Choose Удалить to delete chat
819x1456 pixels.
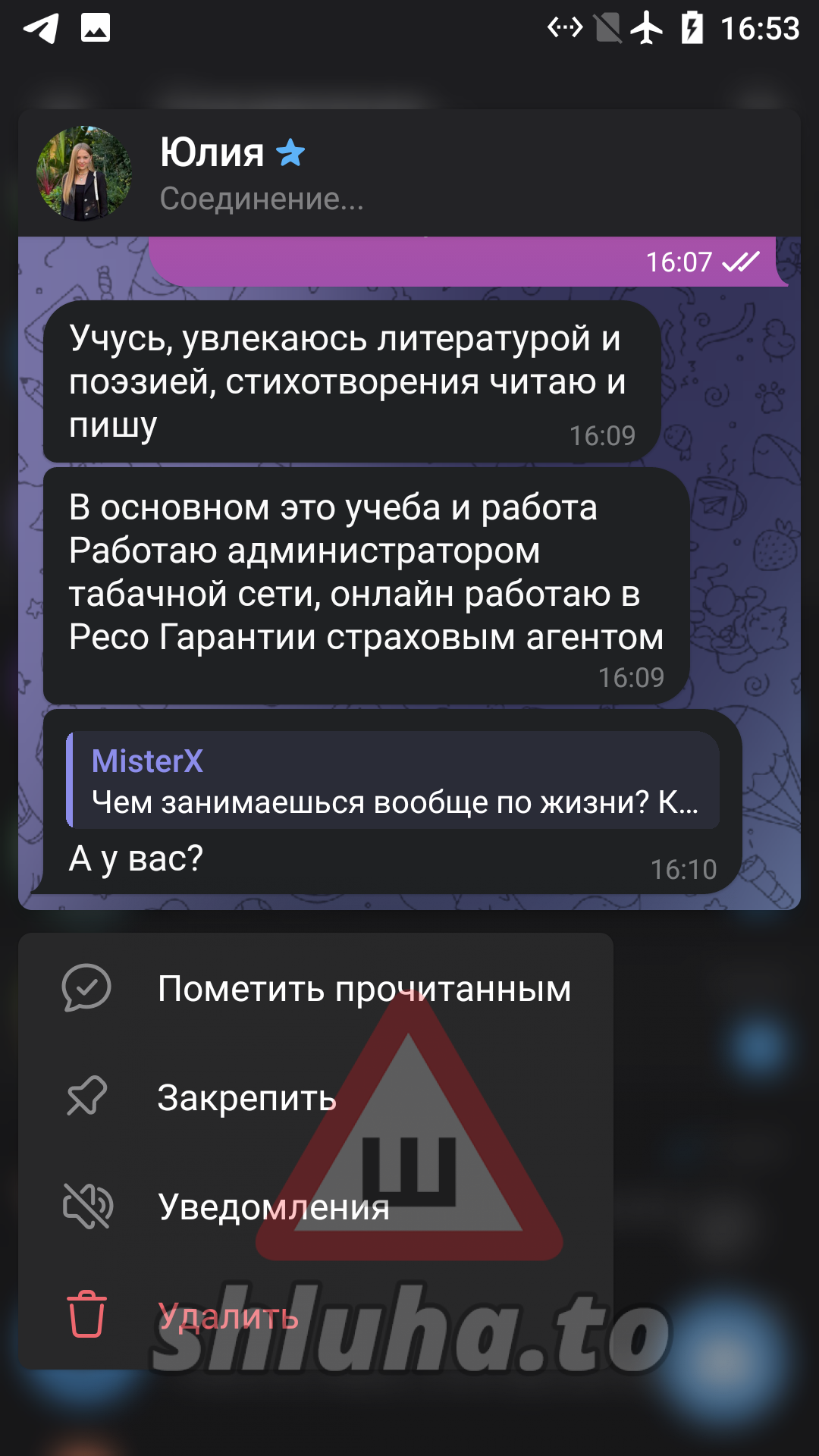point(315,1316)
